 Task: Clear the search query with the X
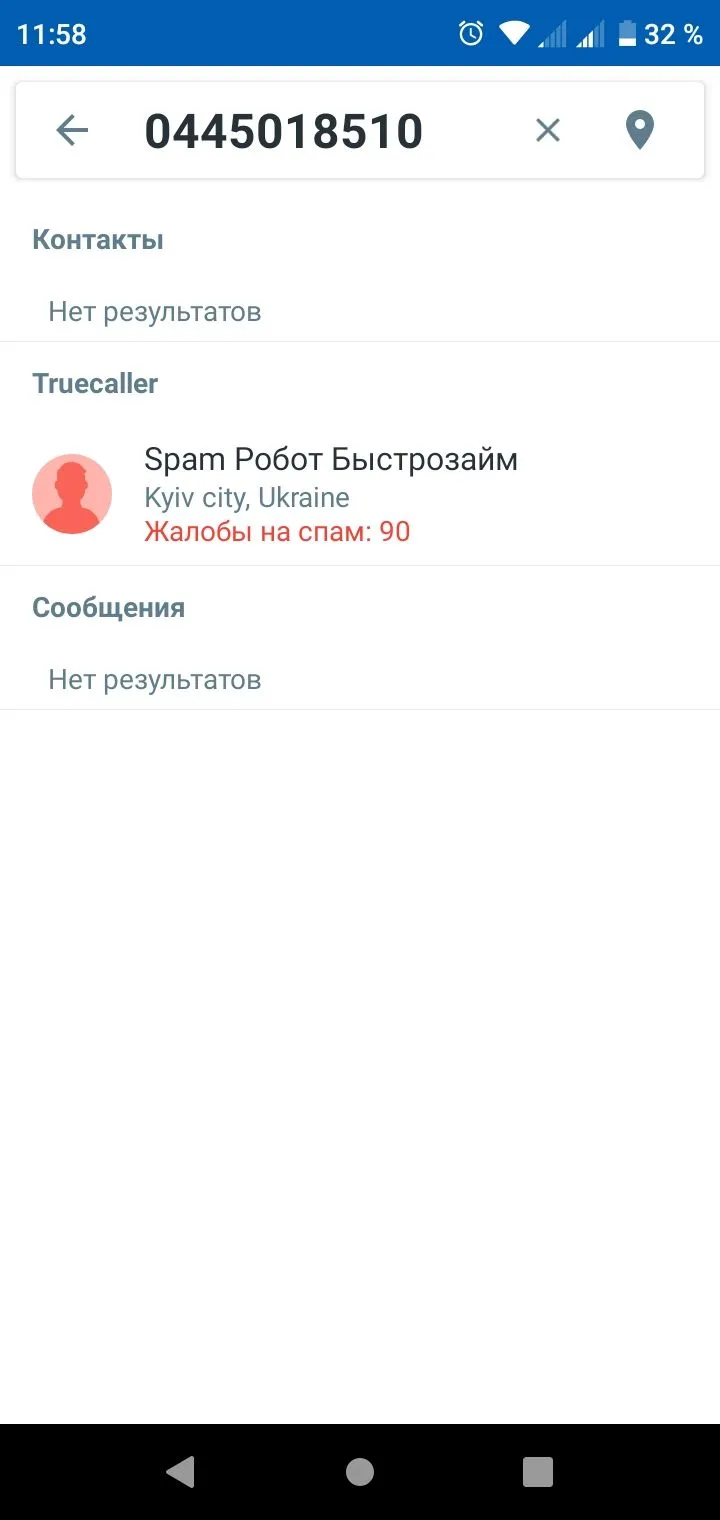(x=547, y=130)
